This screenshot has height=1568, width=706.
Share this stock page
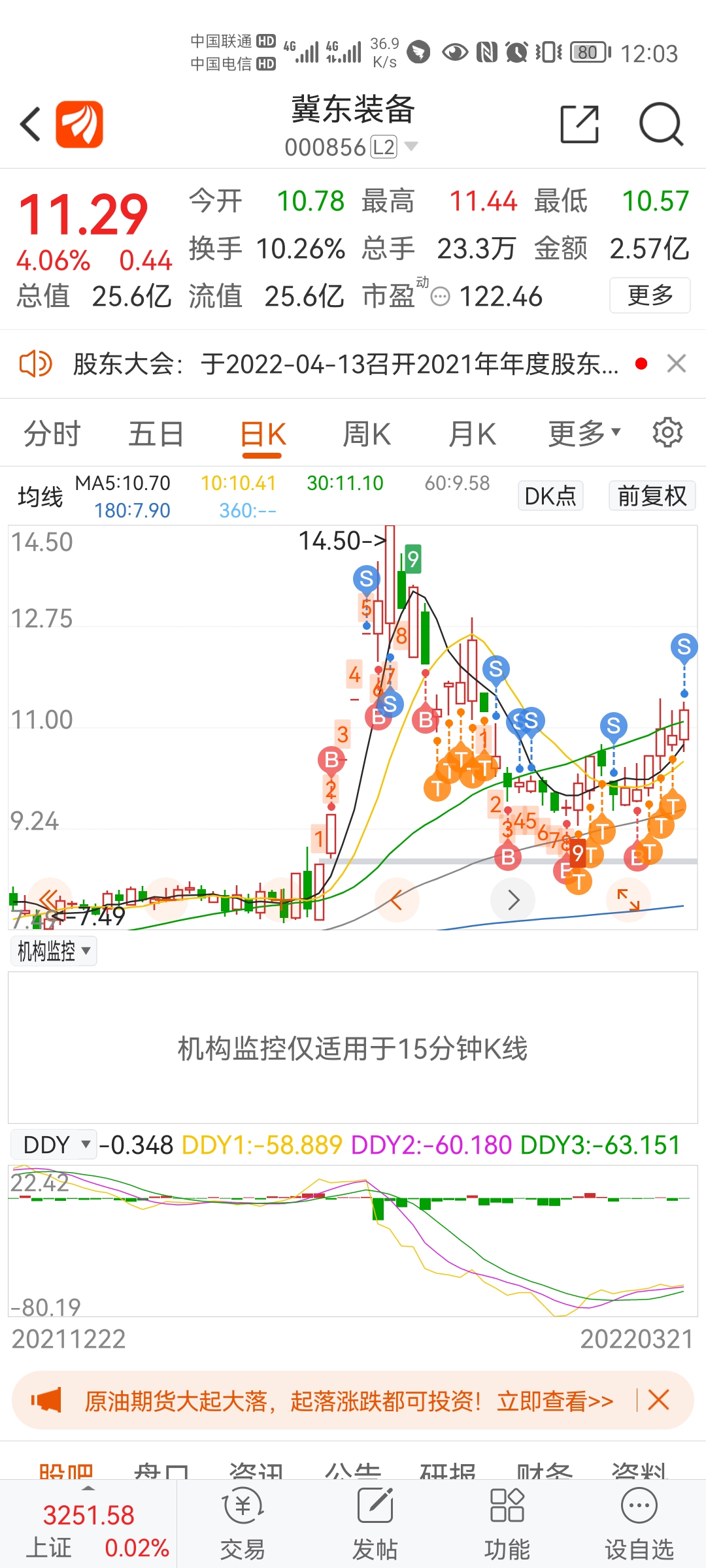pyautogui.click(x=580, y=124)
